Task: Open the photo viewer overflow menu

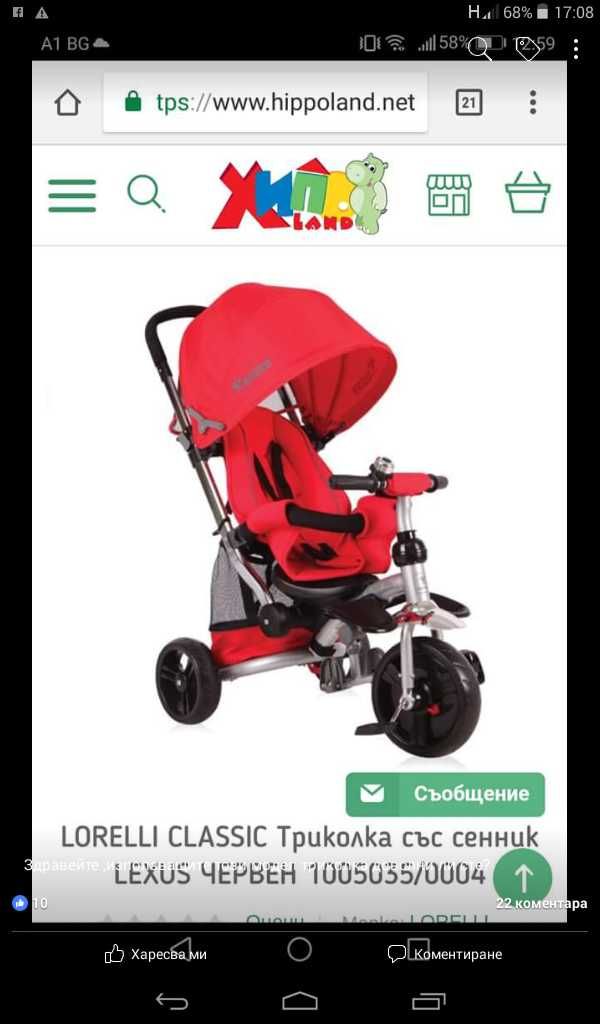Action: click(x=576, y=47)
